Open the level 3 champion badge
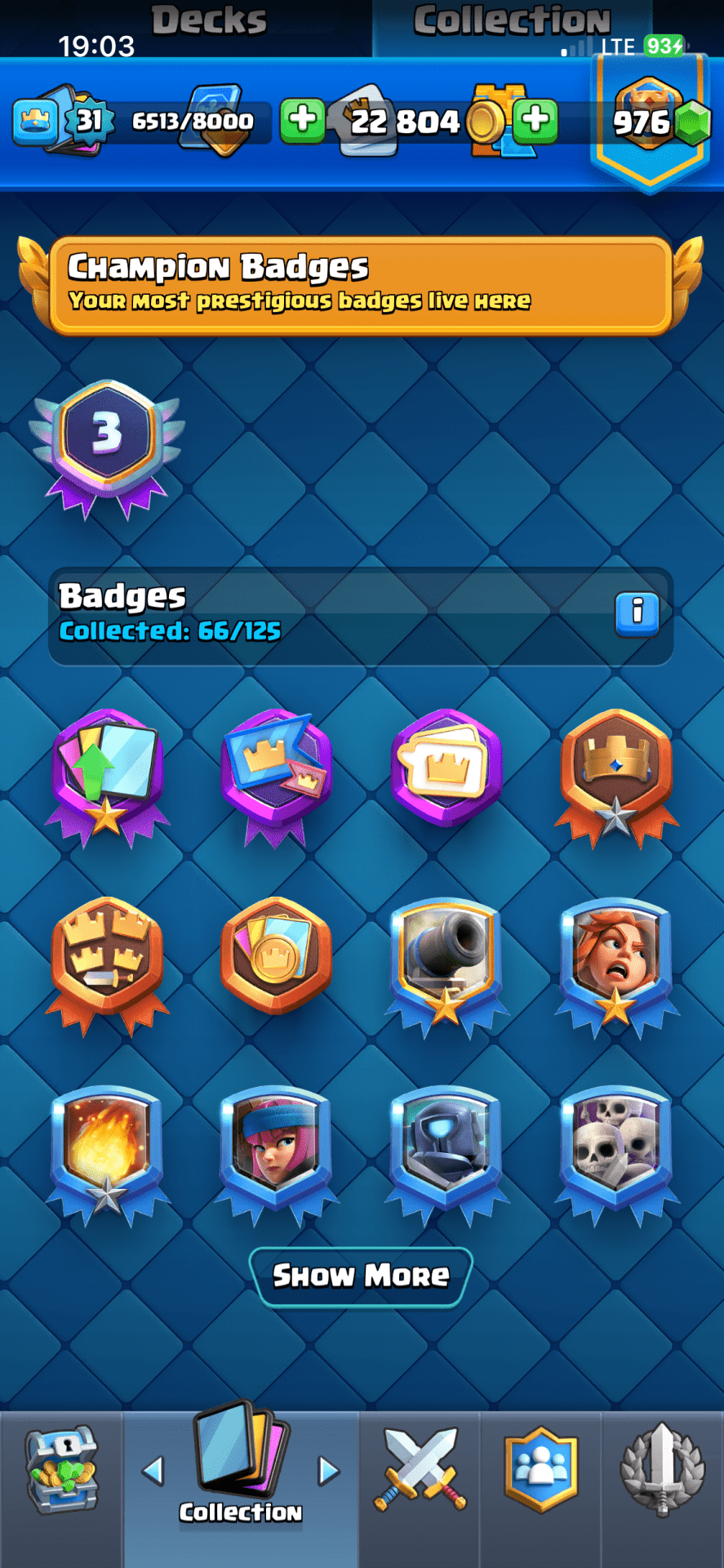The width and height of the screenshot is (724, 1568). [x=107, y=446]
